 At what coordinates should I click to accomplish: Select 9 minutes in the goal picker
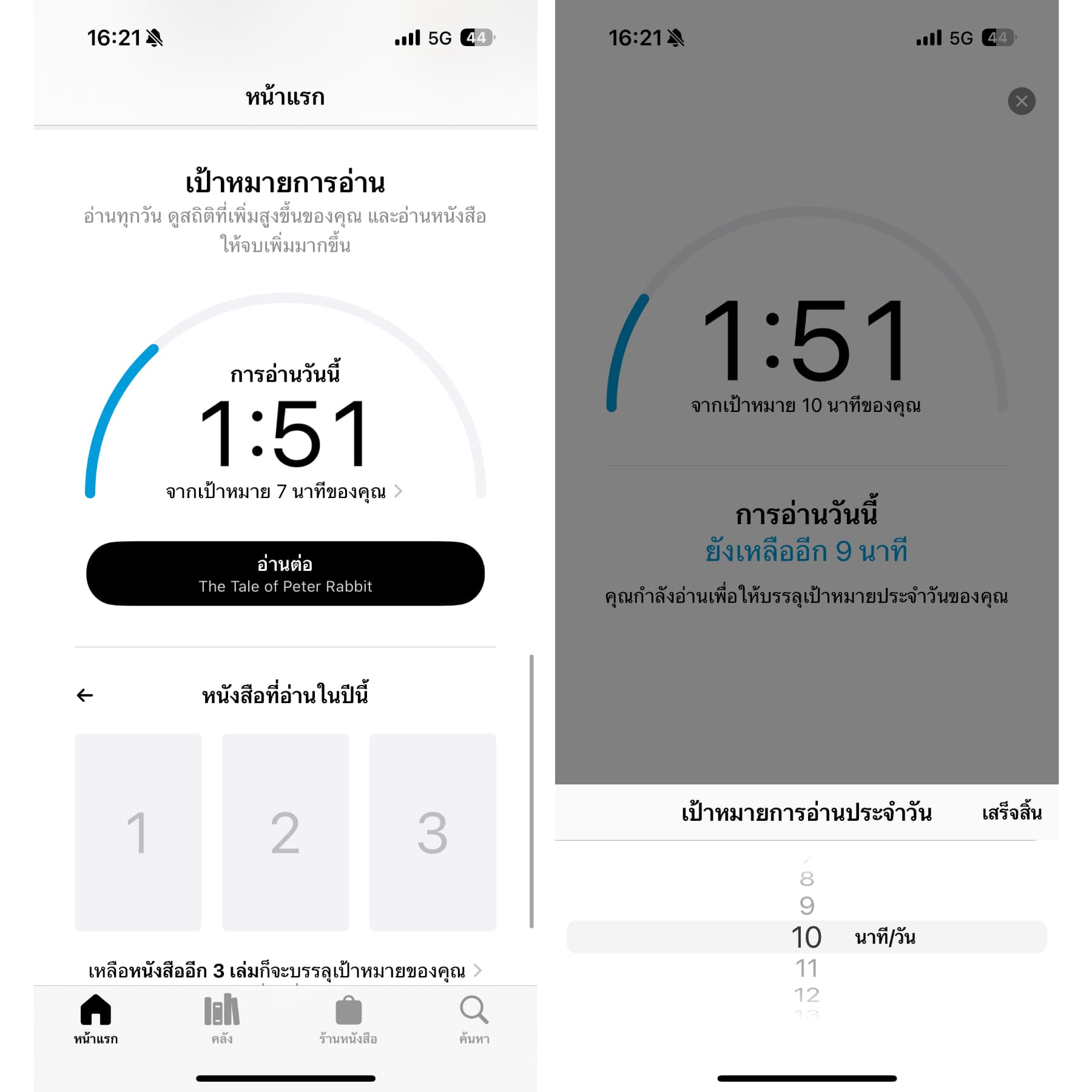[806, 906]
